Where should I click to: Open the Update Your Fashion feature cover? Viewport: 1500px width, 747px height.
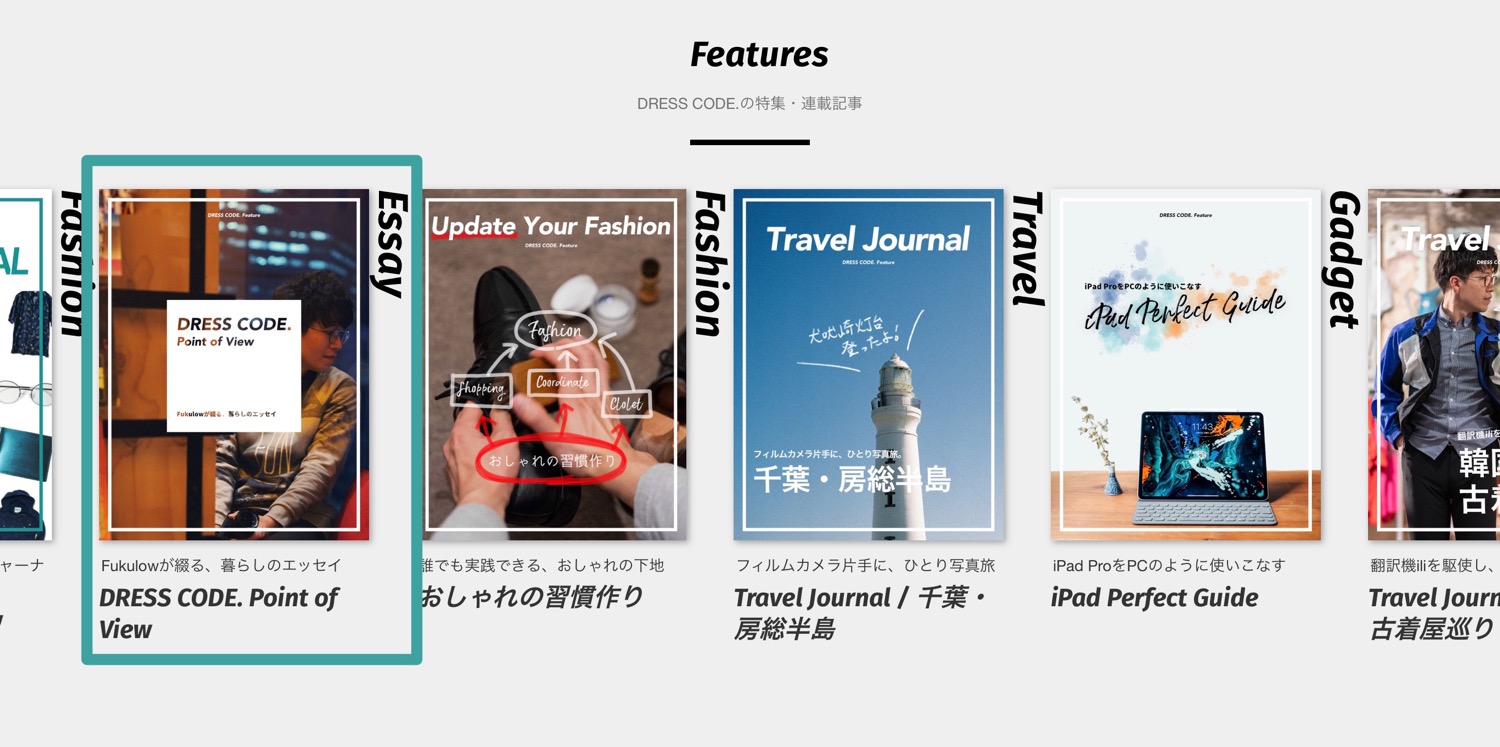pyautogui.click(x=552, y=365)
